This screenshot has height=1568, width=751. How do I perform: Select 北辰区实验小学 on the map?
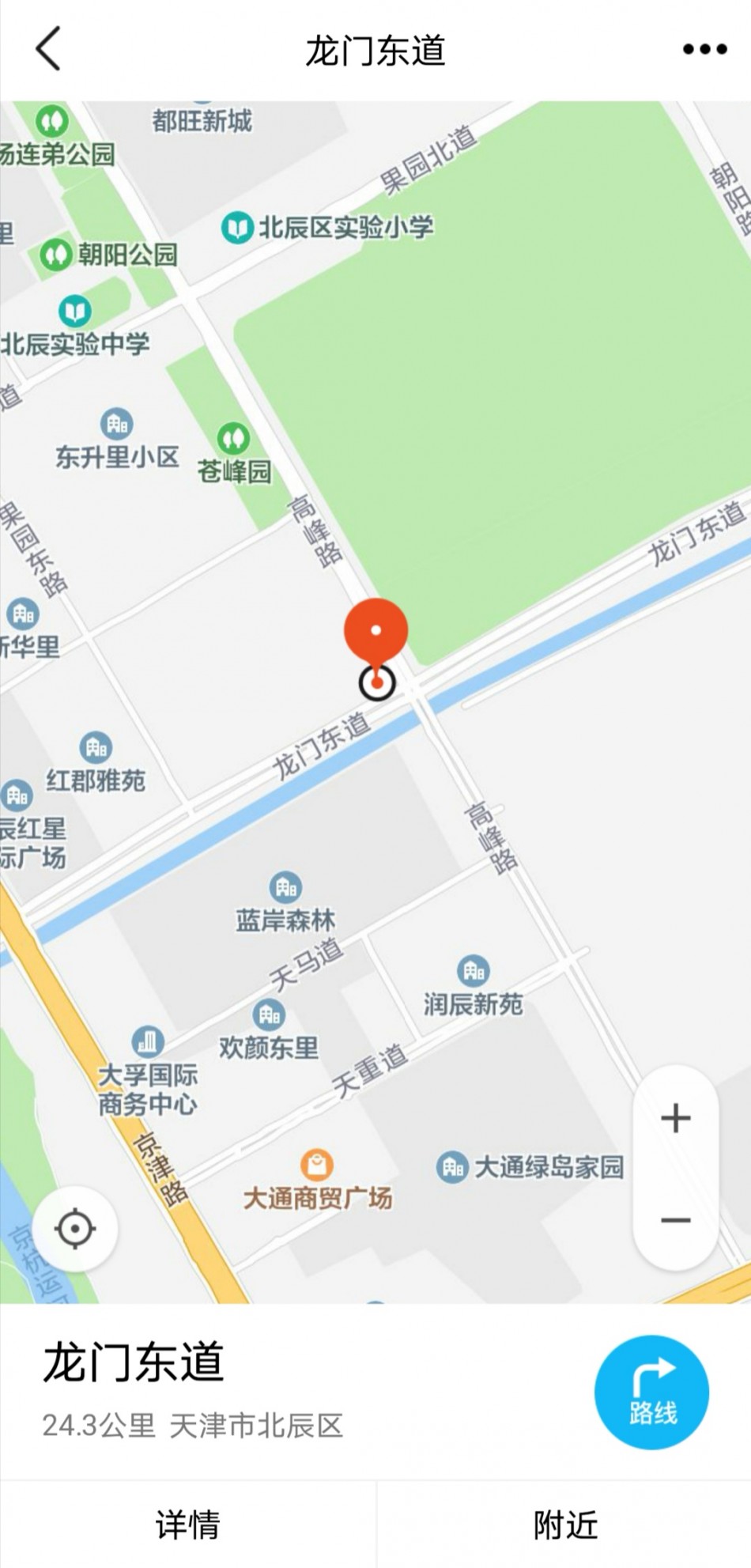tap(327, 228)
